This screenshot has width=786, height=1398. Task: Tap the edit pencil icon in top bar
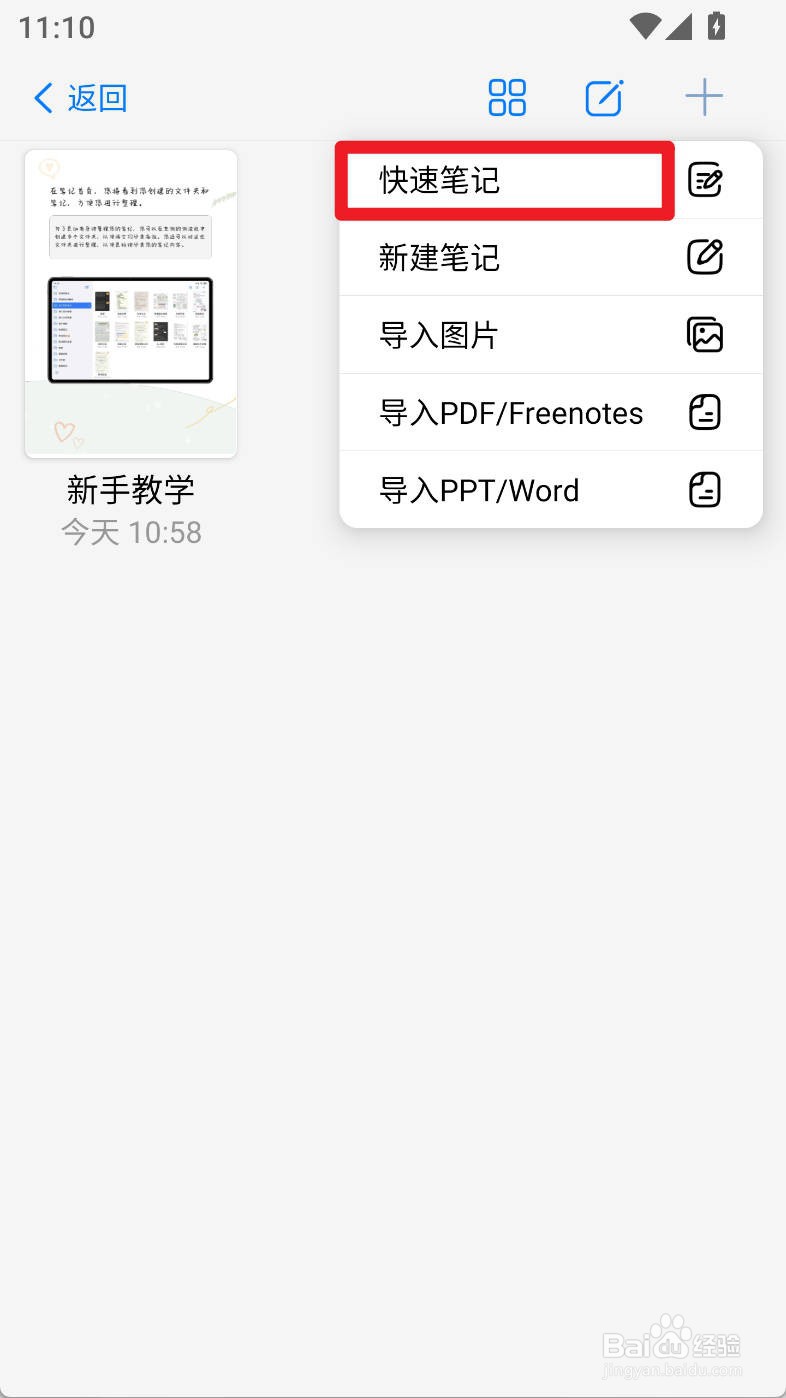pos(605,98)
